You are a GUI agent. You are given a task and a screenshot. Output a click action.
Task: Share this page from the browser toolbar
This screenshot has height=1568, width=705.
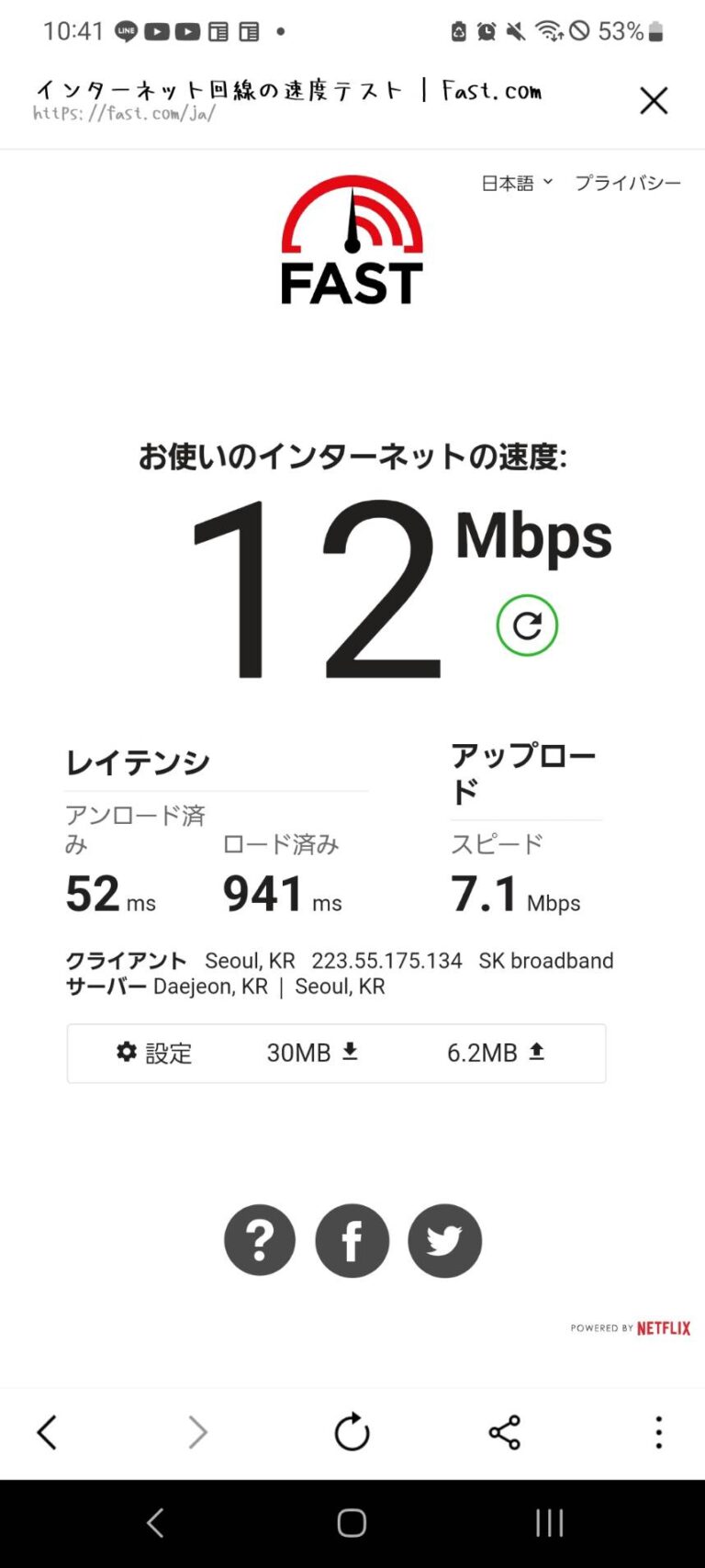(504, 1432)
